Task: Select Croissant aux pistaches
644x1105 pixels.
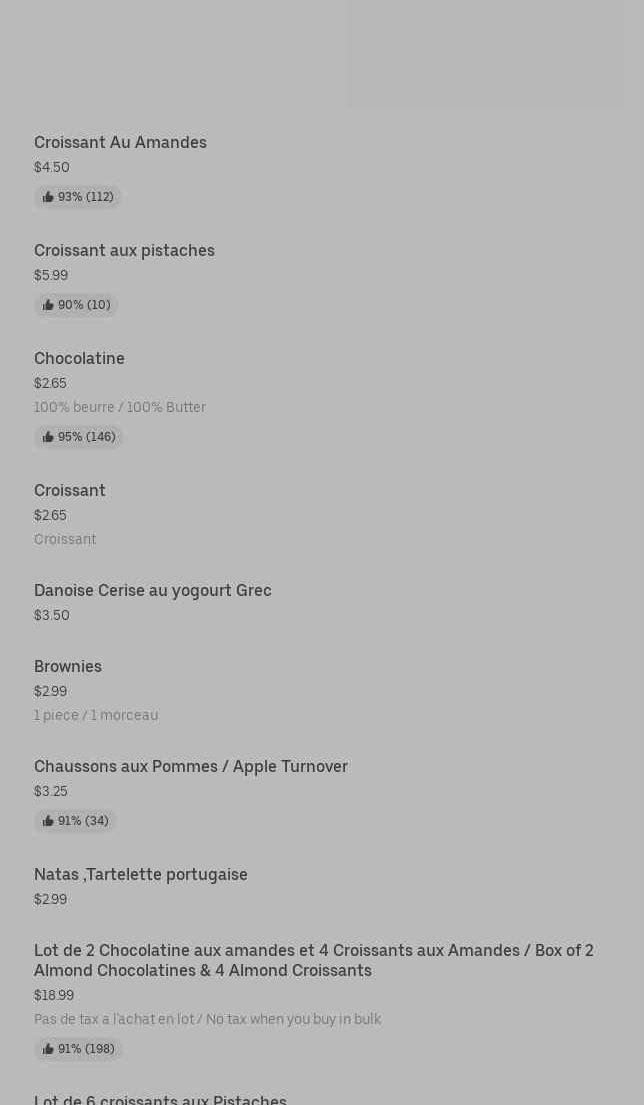Action: tap(124, 251)
